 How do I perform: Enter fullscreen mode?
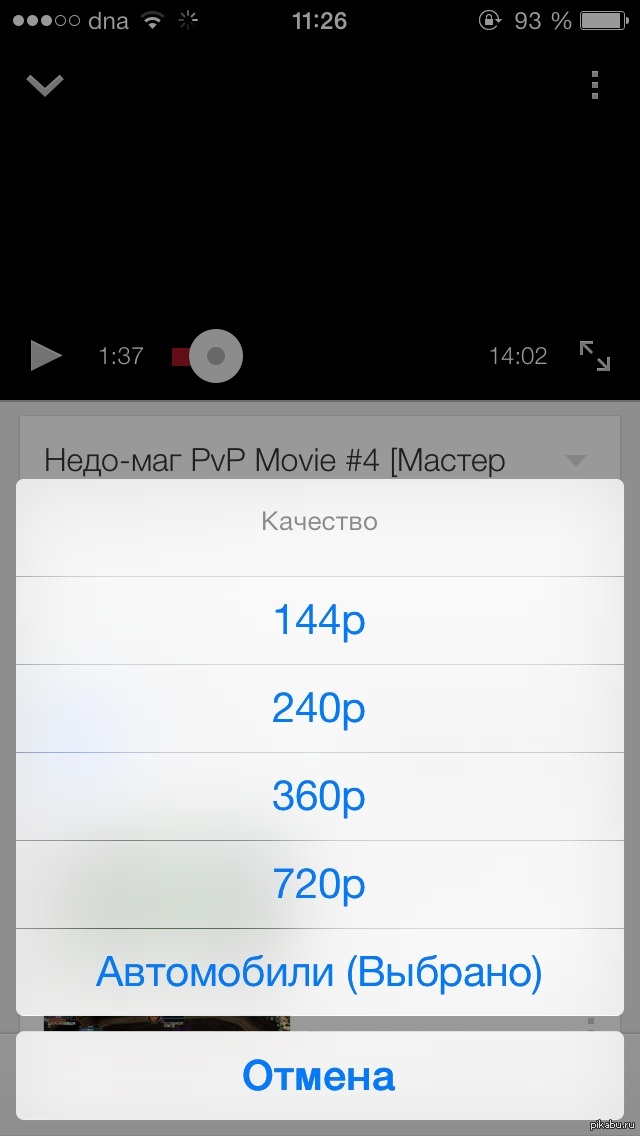point(595,355)
